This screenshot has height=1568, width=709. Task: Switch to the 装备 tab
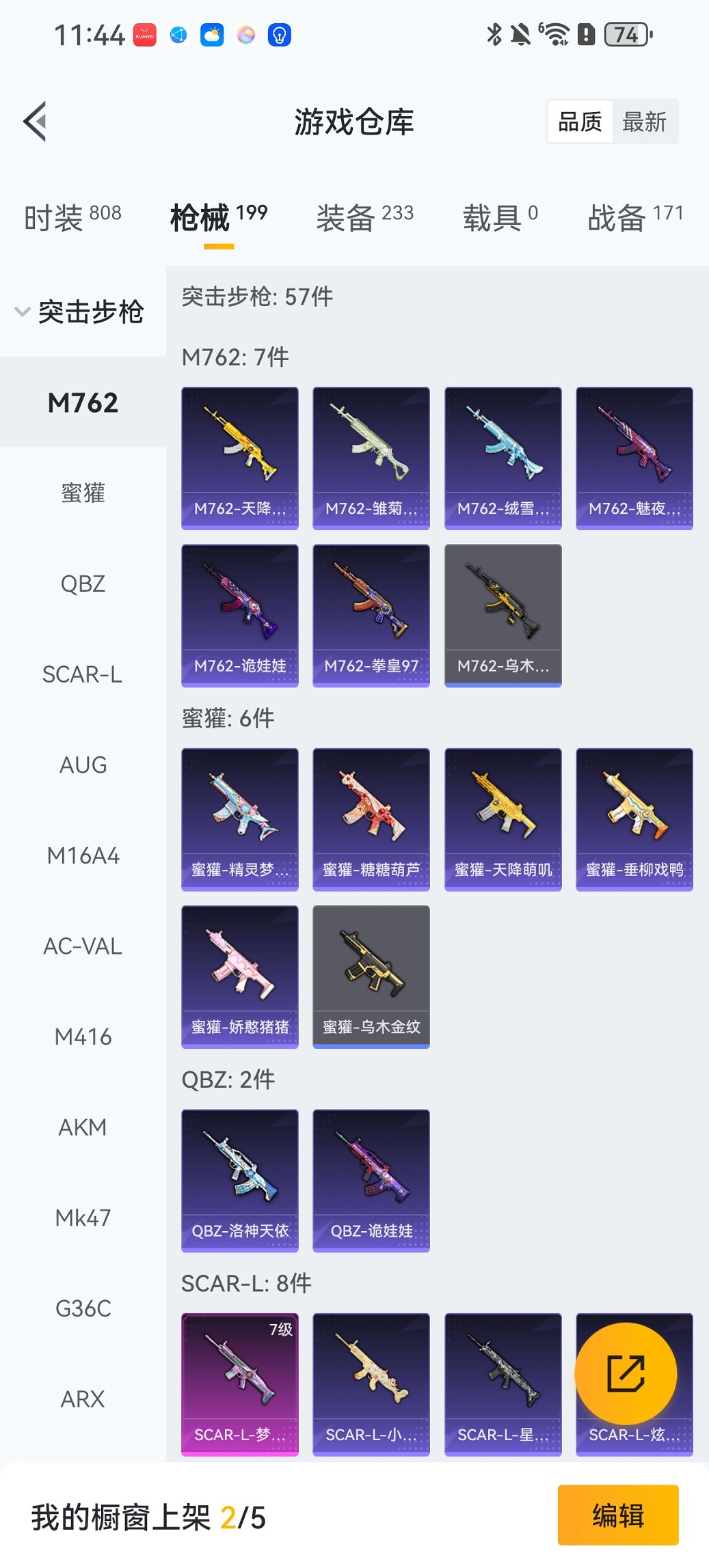(364, 217)
